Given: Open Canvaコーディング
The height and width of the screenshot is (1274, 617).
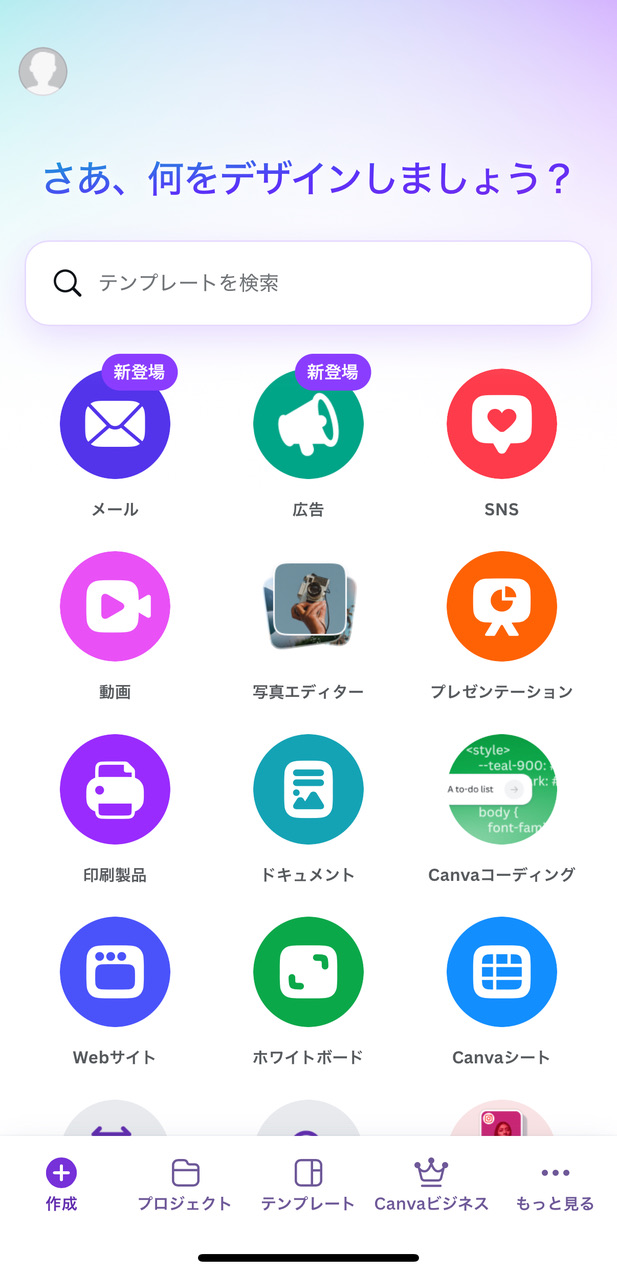Looking at the screenshot, I should pyautogui.click(x=501, y=790).
